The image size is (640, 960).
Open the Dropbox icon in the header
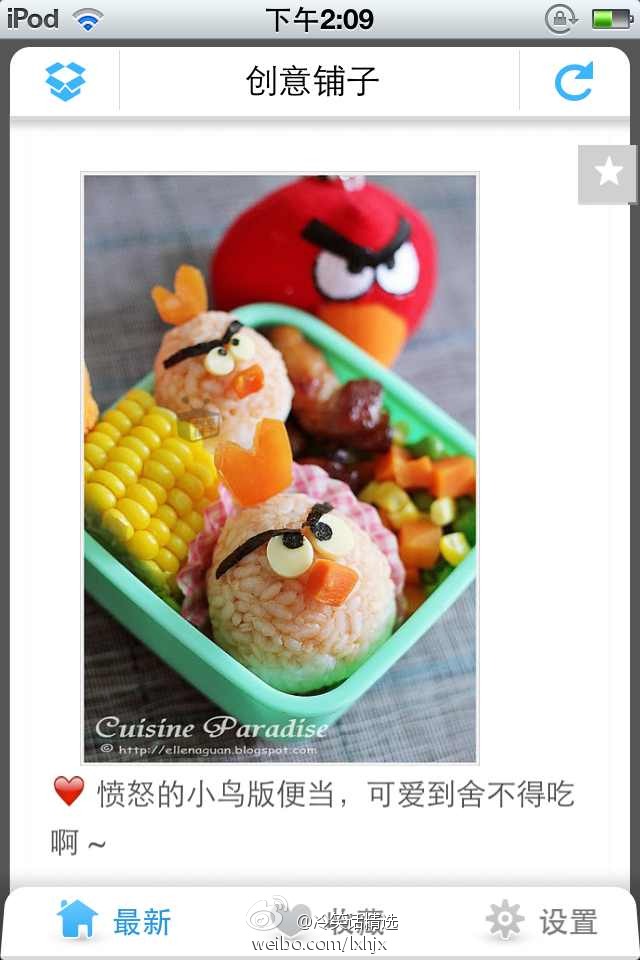click(65, 81)
